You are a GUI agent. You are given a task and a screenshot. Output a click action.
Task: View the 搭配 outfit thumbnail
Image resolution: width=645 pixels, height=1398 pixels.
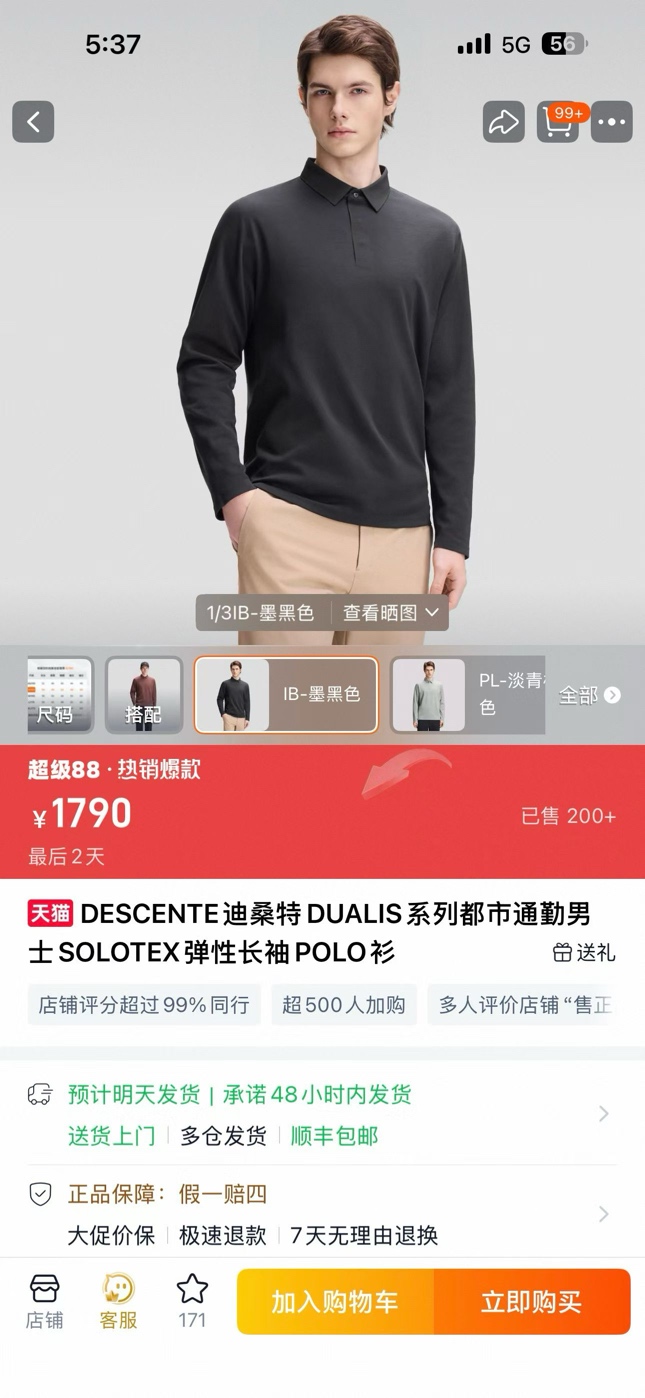pyautogui.click(x=144, y=694)
